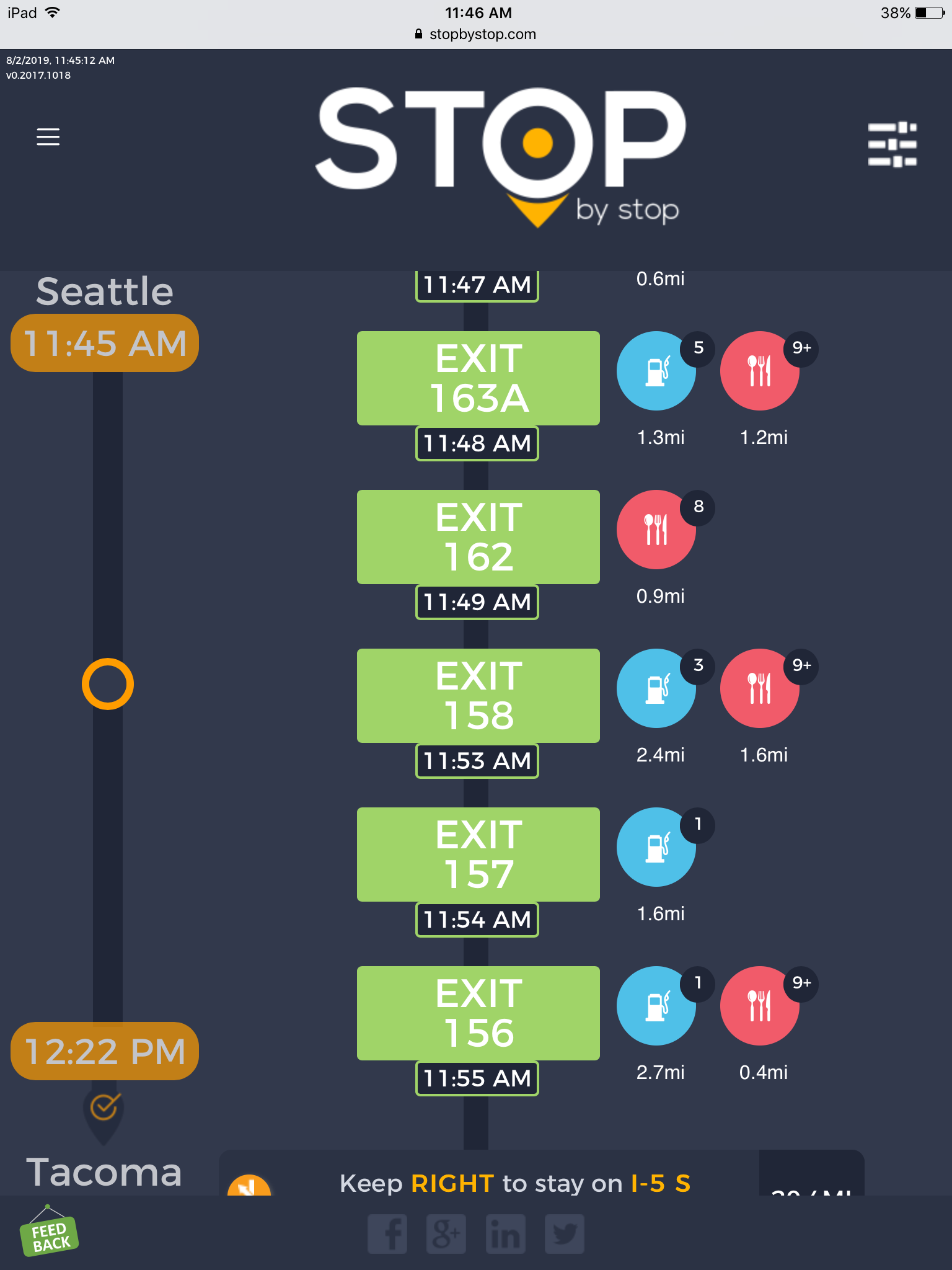Image resolution: width=952 pixels, height=1270 pixels.
Task: View restaurants at Exit 158
Action: pyautogui.click(x=760, y=688)
